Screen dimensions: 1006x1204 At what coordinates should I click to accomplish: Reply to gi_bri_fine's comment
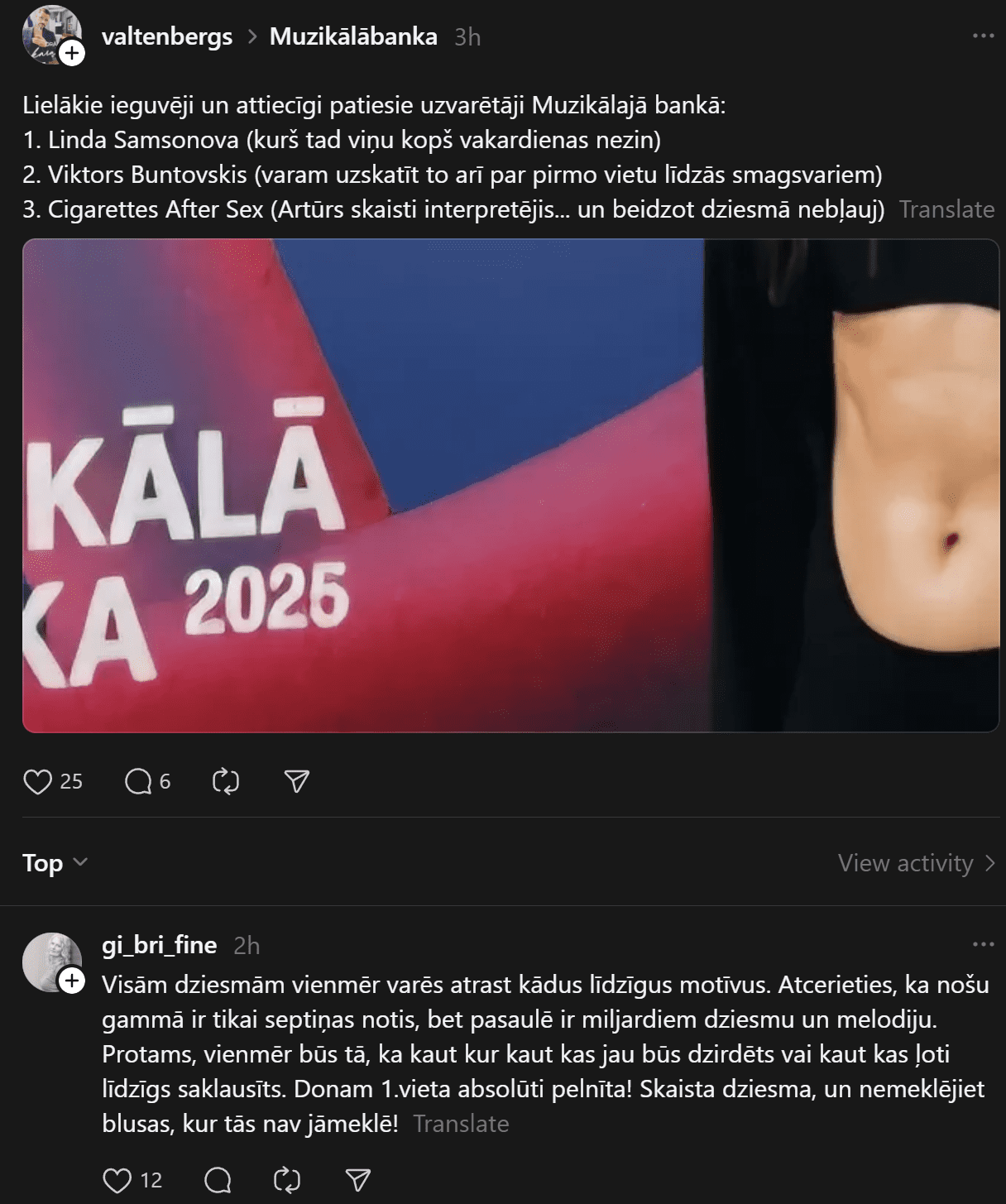pyautogui.click(x=218, y=1180)
